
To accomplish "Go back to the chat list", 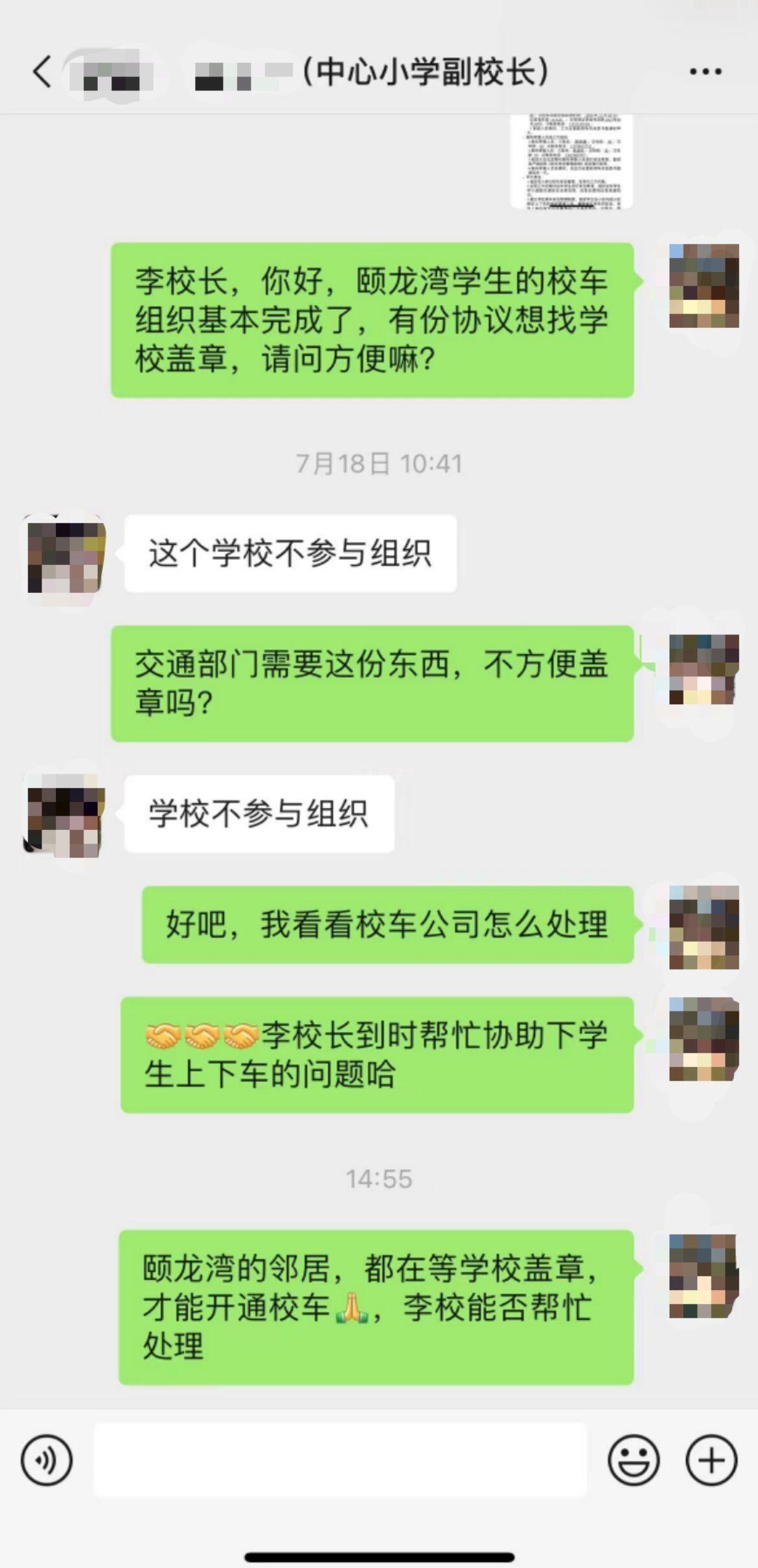I will tap(43, 71).
